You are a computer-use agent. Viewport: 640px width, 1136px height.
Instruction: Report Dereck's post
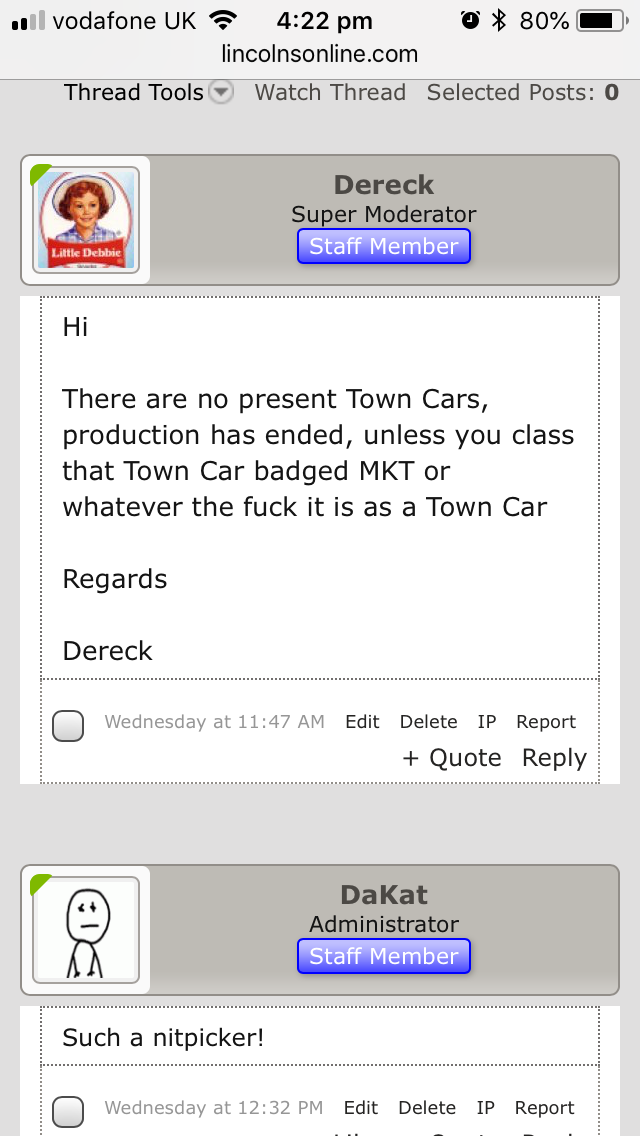[x=546, y=722]
